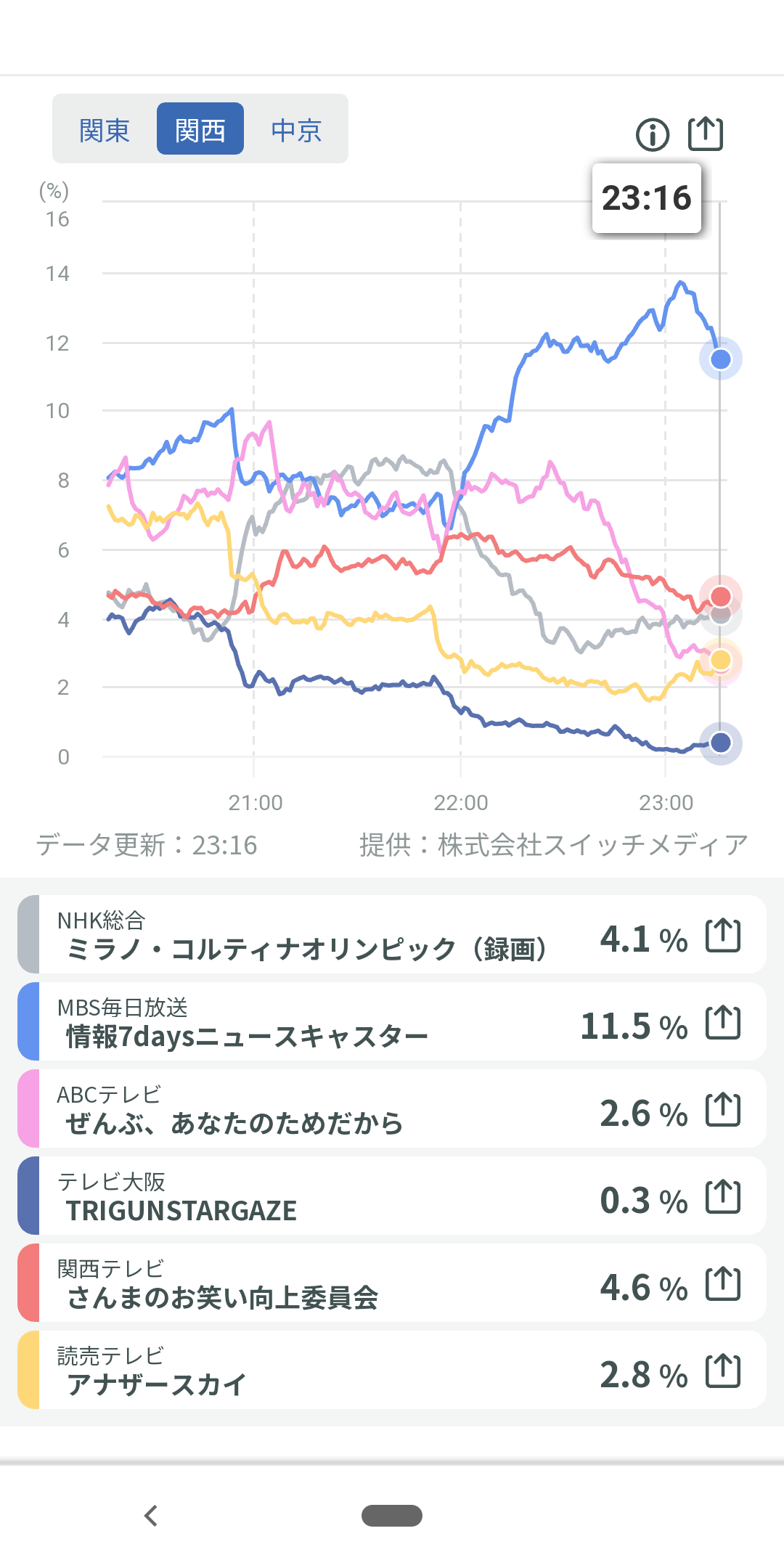Viewport: 784px width, 1568px height.
Task: Open the info icon above the chart
Action: click(652, 135)
